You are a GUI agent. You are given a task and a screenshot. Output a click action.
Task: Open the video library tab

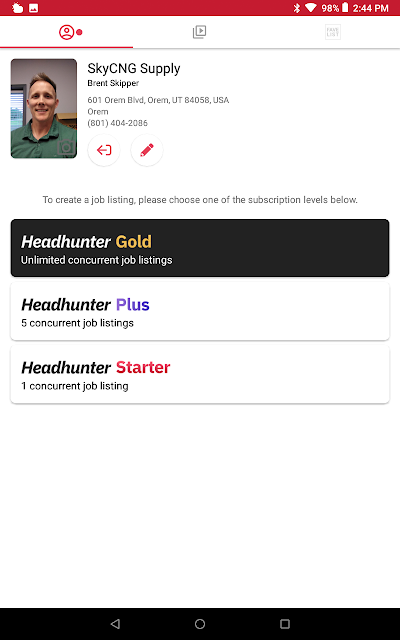click(200, 32)
